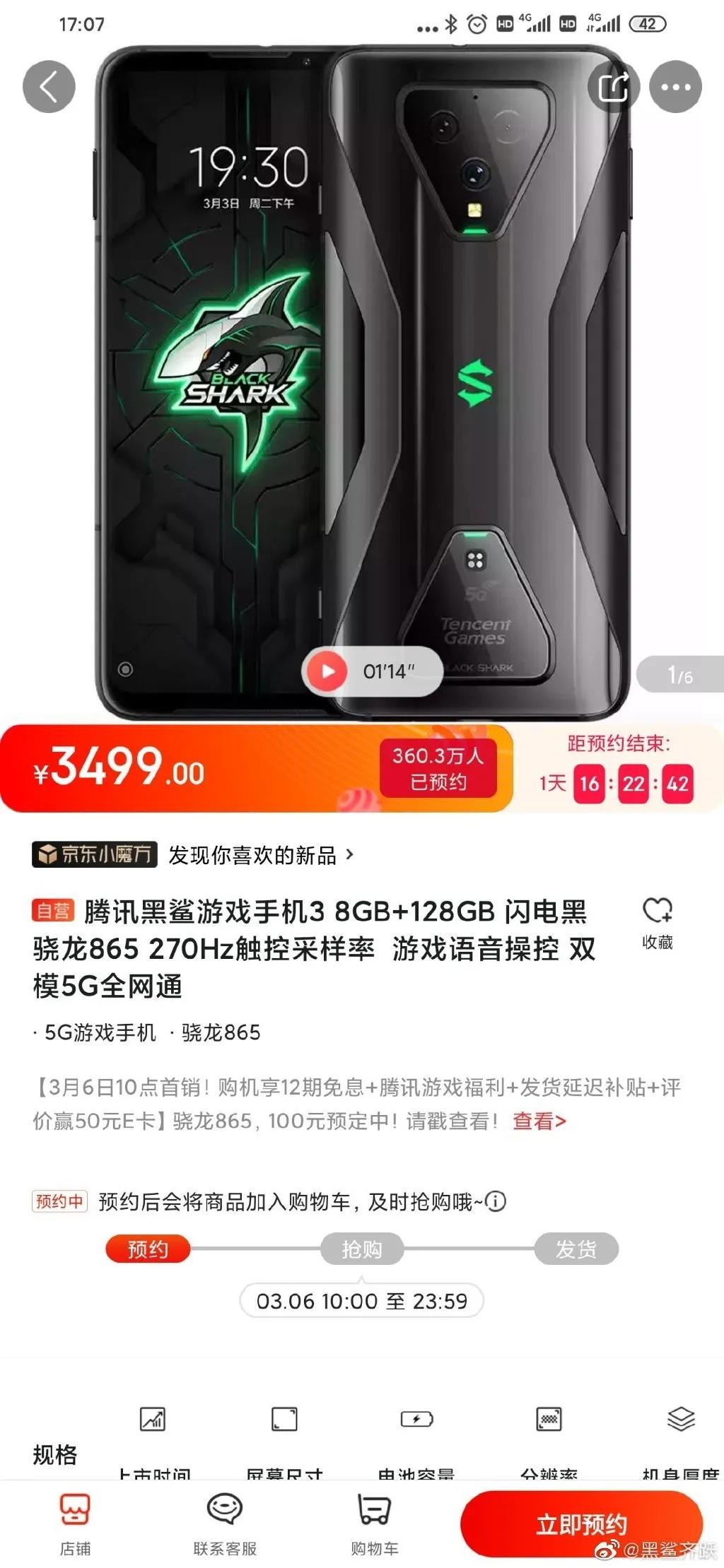Go back using the arrow icon
This screenshot has height=1568, width=724.
pos(49,87)
